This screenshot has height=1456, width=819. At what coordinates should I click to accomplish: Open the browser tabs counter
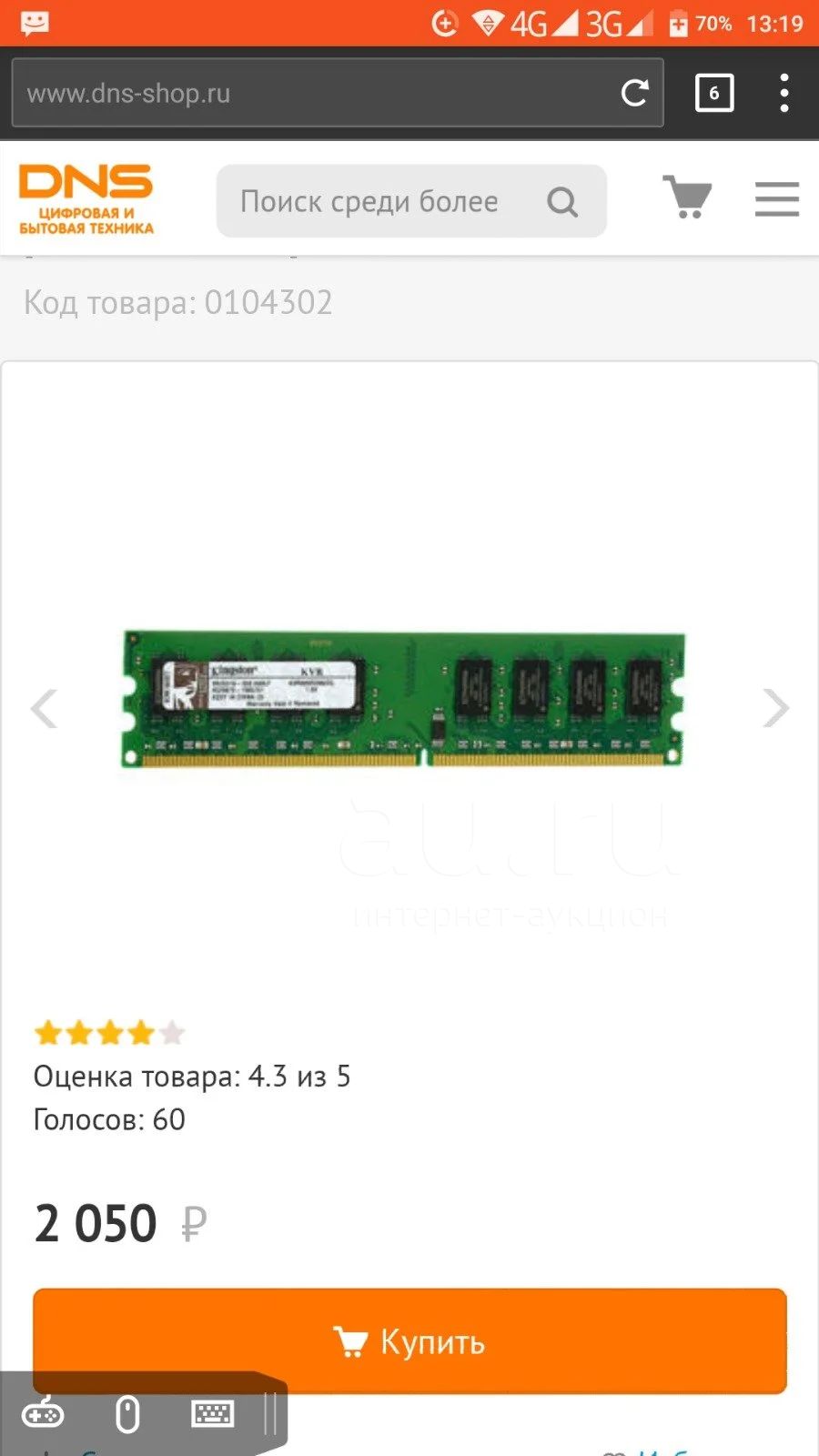[714, 93]
